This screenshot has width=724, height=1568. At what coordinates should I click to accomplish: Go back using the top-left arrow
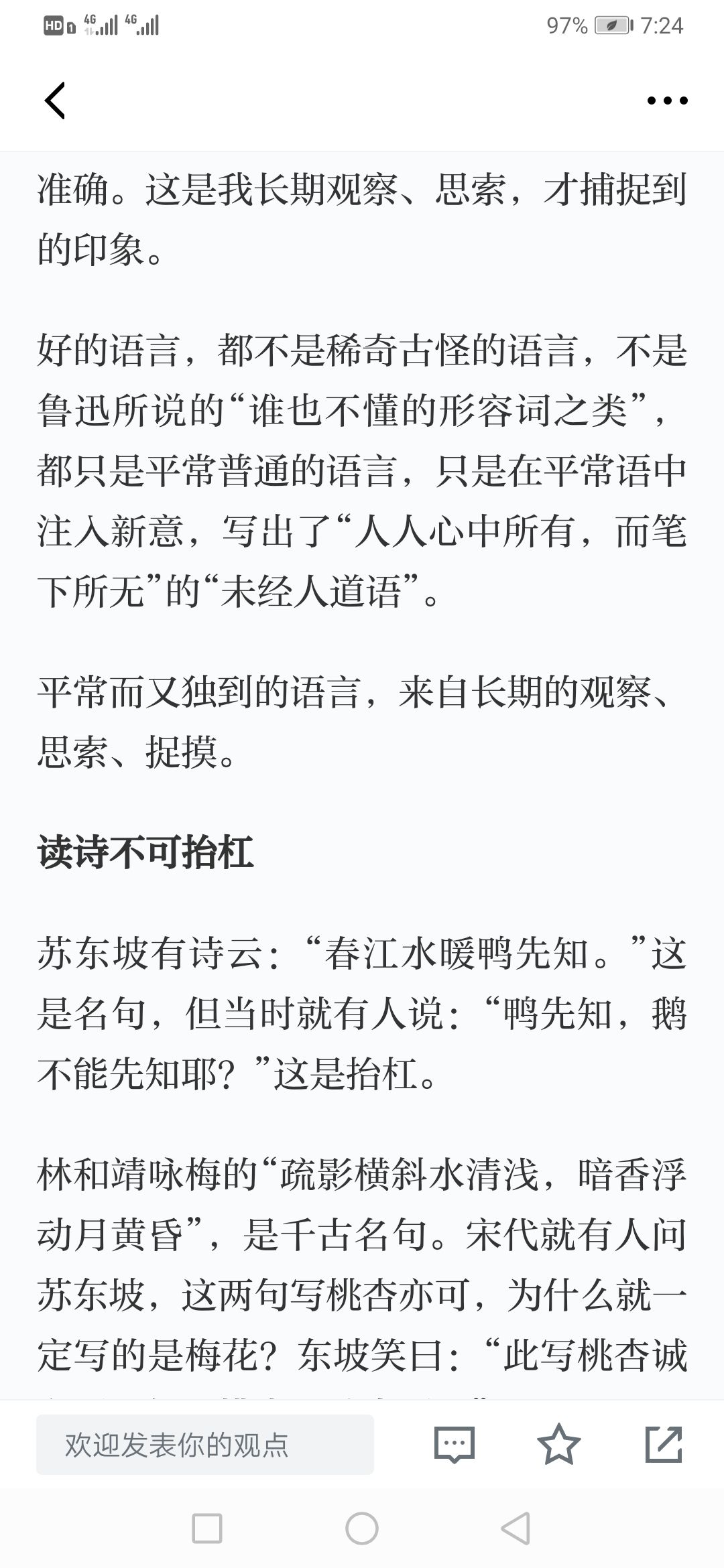[55, 101]
